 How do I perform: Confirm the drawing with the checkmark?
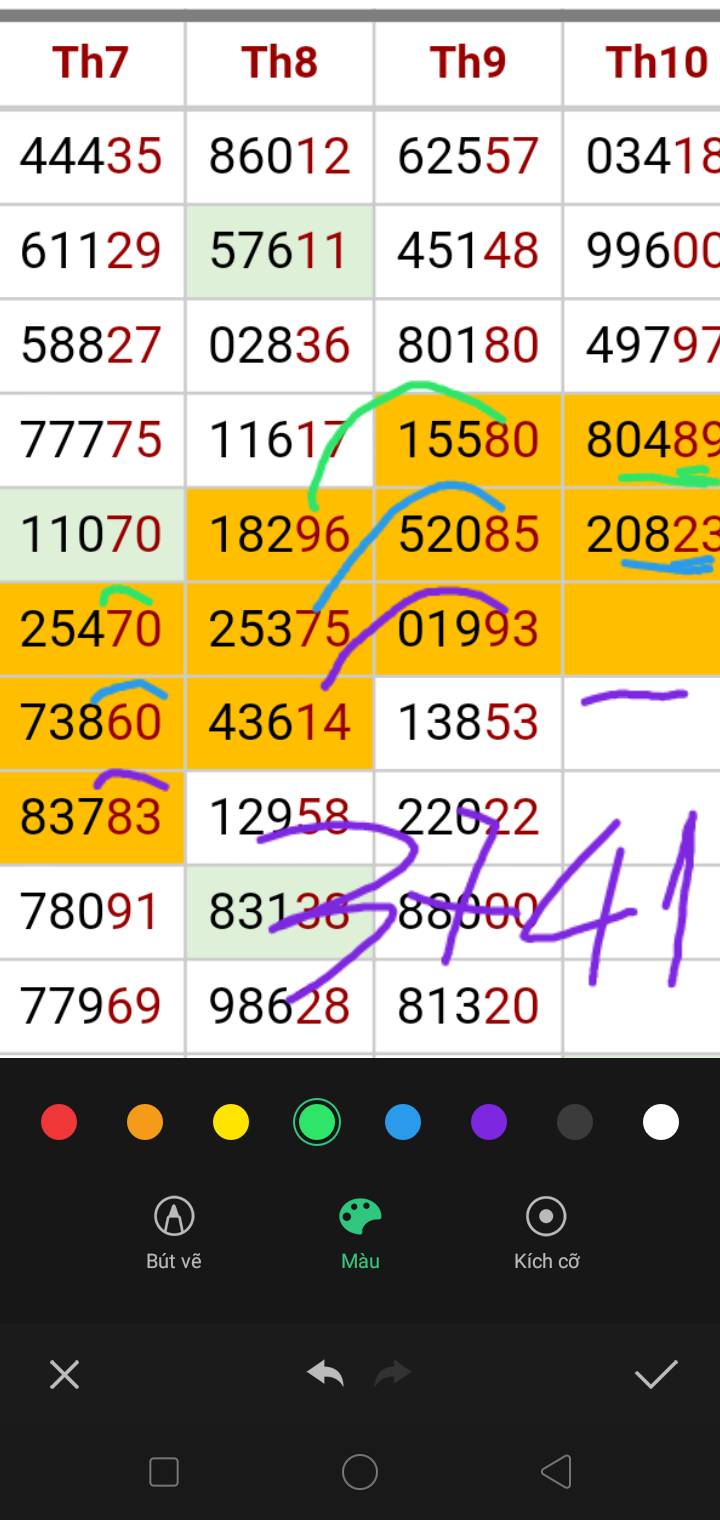tap(656, 1375)
